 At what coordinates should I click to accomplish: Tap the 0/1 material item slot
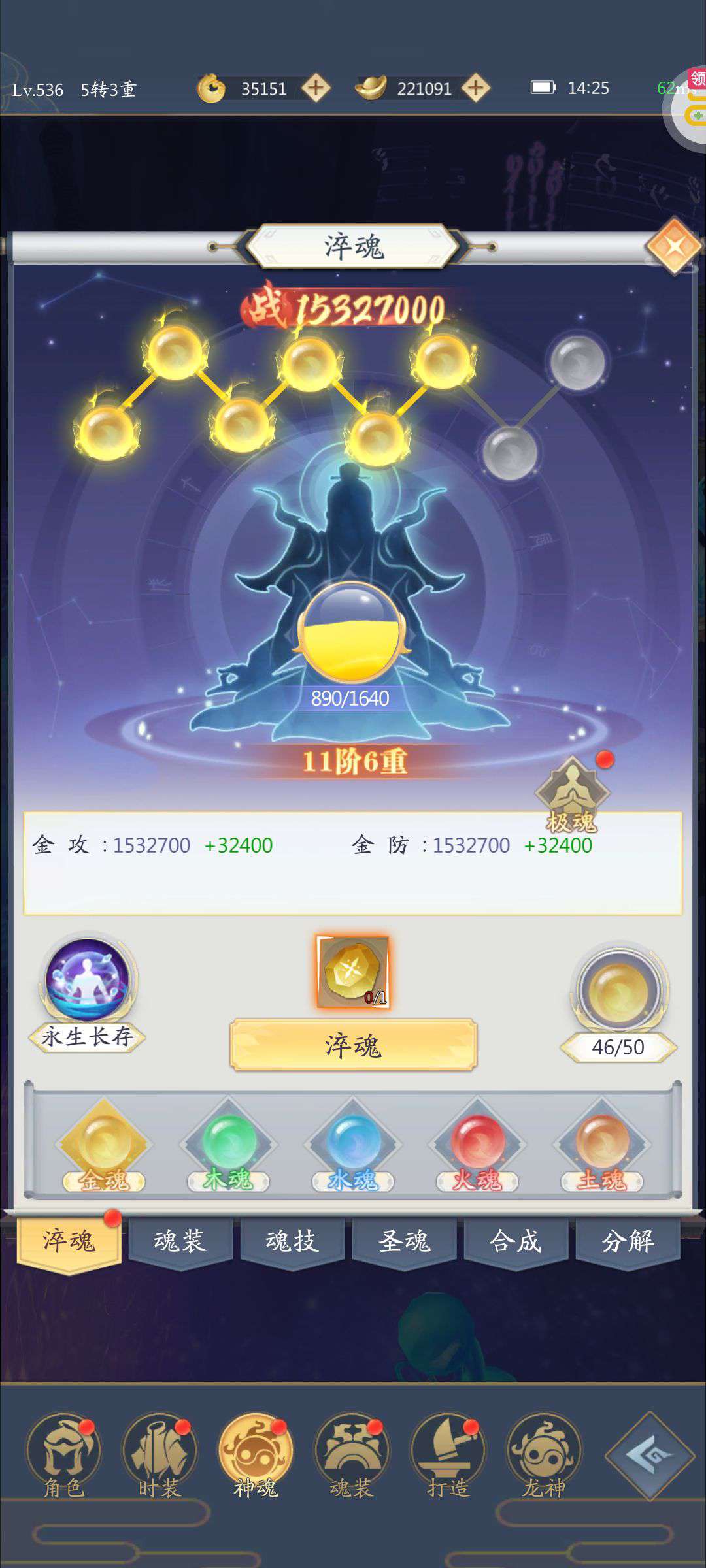pos(353,972)
